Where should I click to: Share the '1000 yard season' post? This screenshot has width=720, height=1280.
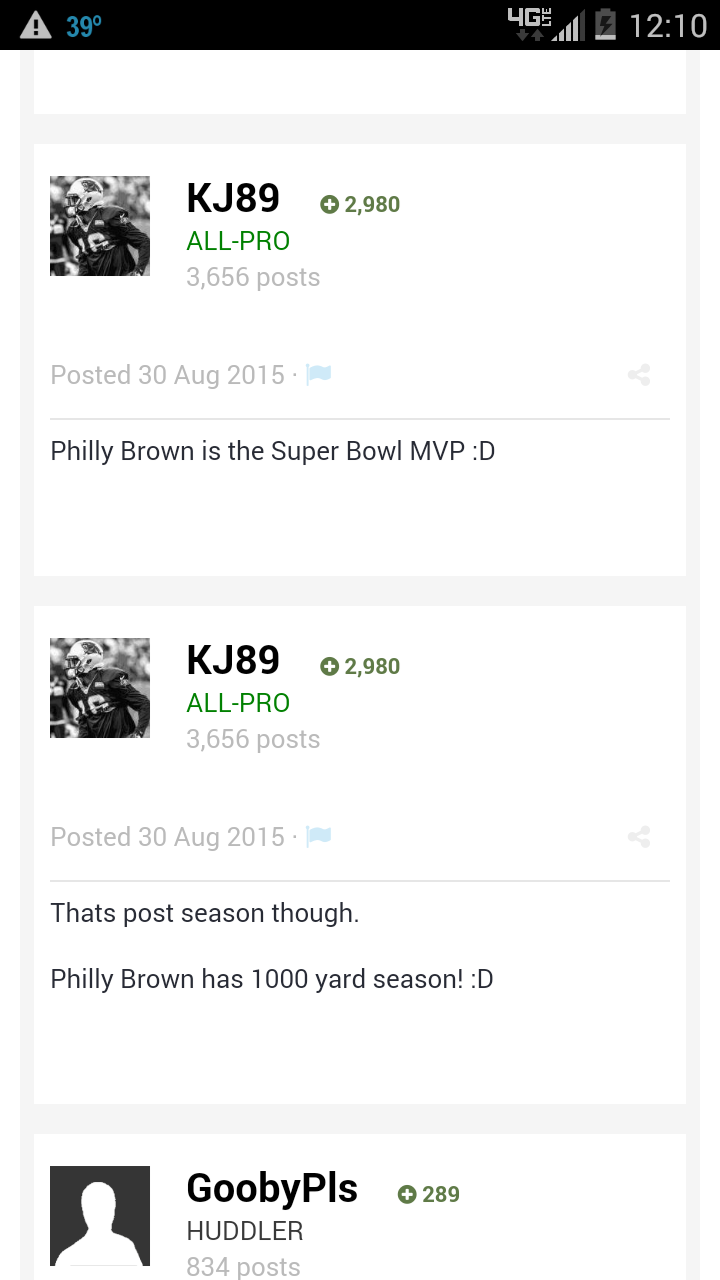click(x=639, y=837)
